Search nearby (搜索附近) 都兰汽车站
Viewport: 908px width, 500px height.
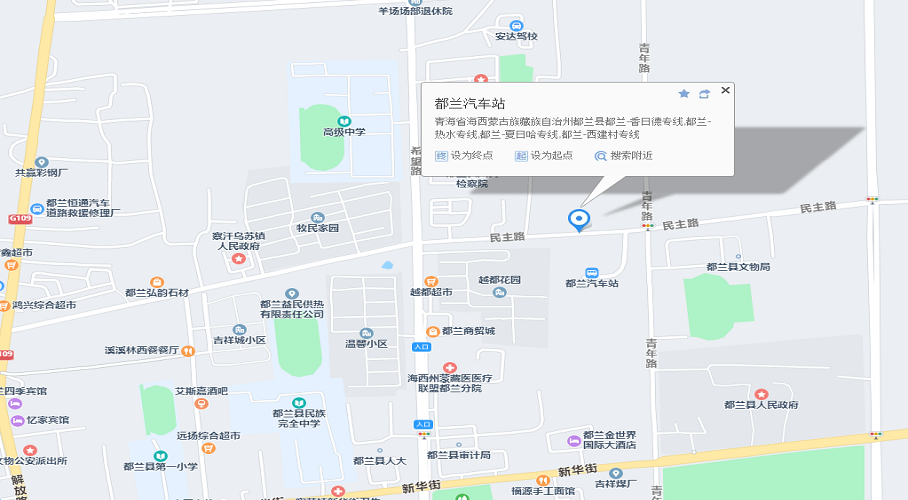click(x=623, y=155)
